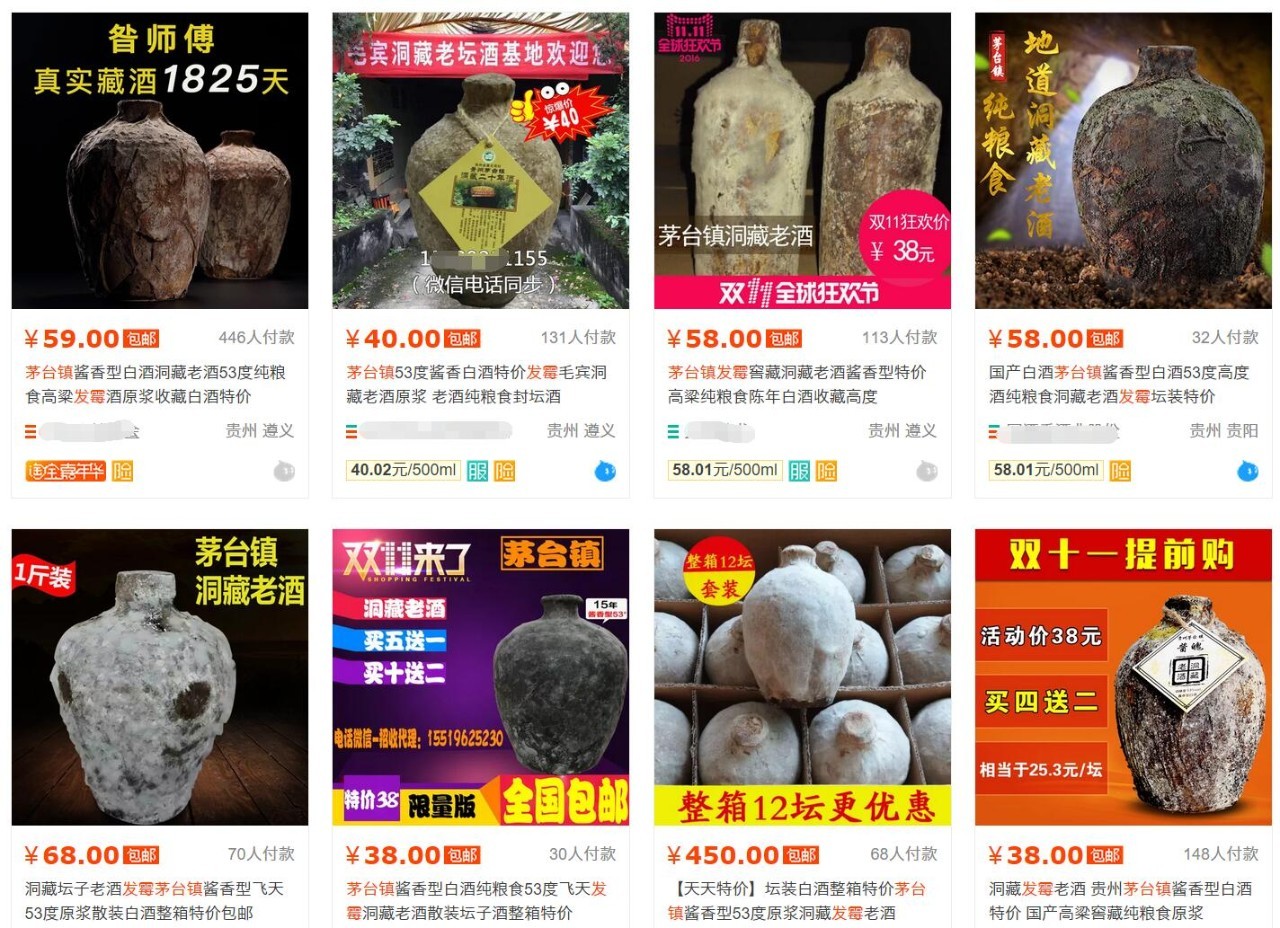Open the 整箱12坛更优惠 product image
Screen dimensions: 1280x928
point(802,677)
